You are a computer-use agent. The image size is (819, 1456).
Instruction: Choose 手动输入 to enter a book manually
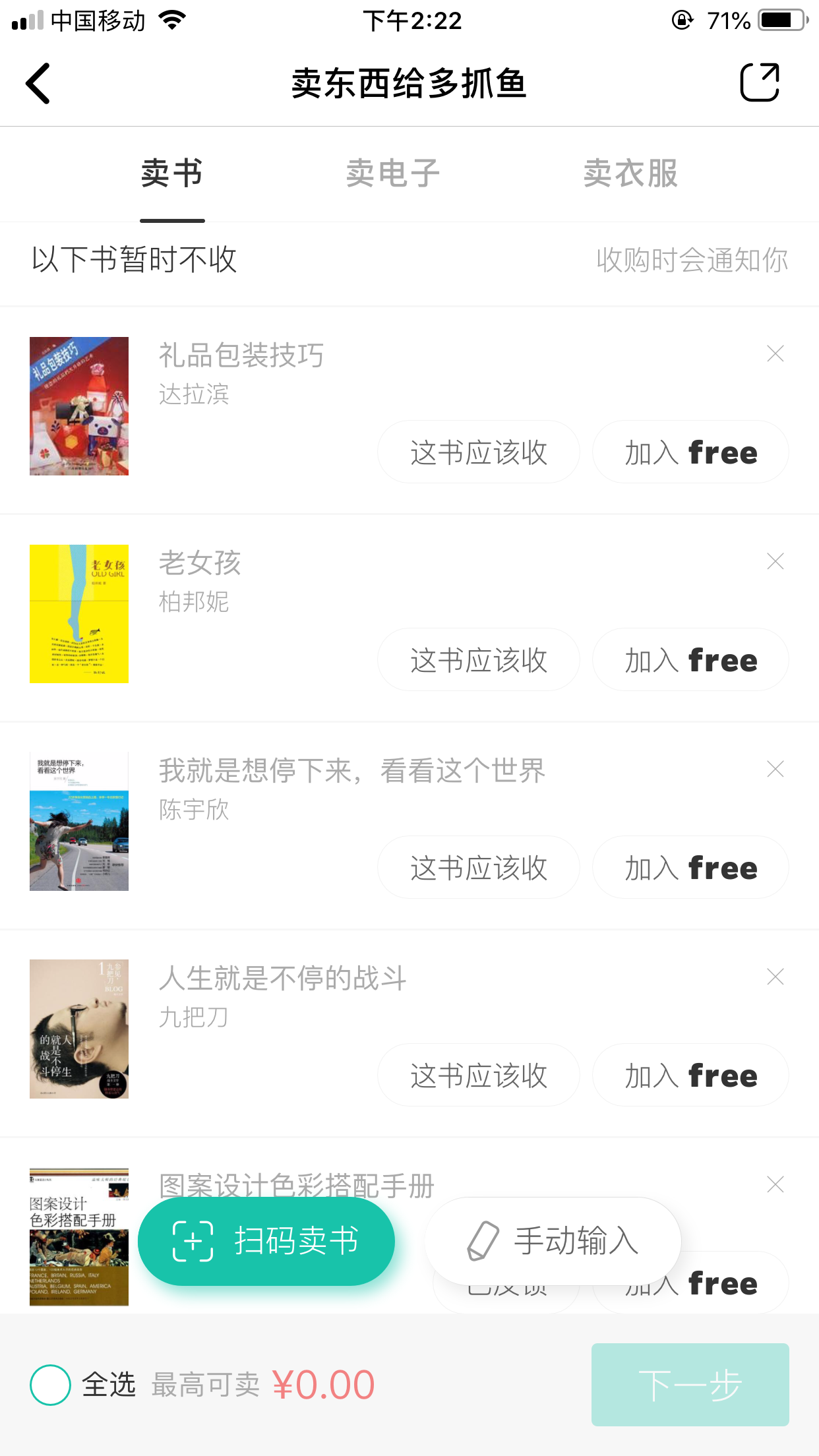tap(553, 1241)
